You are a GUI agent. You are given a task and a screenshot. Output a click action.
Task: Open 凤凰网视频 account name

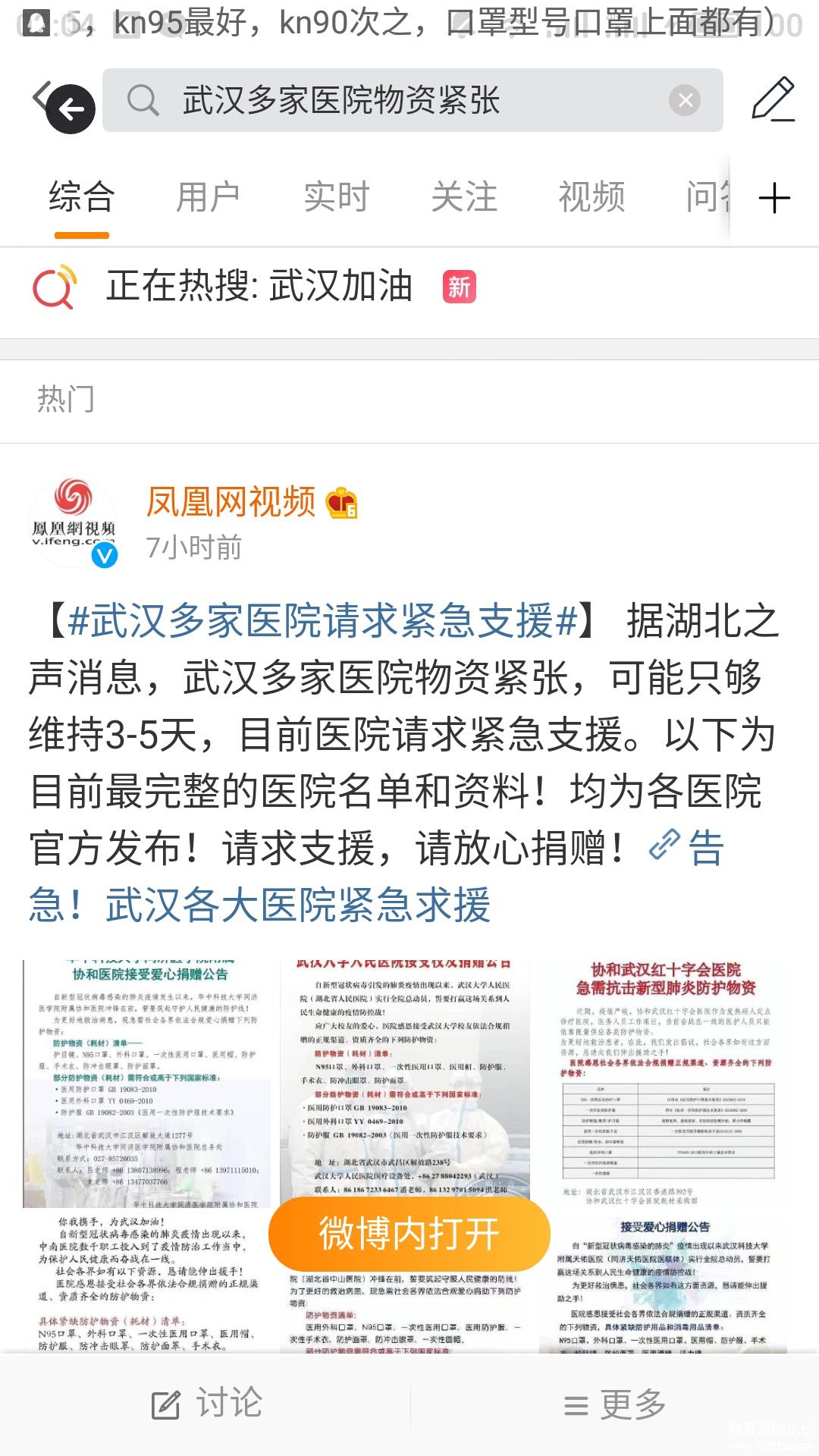point(231,502)
